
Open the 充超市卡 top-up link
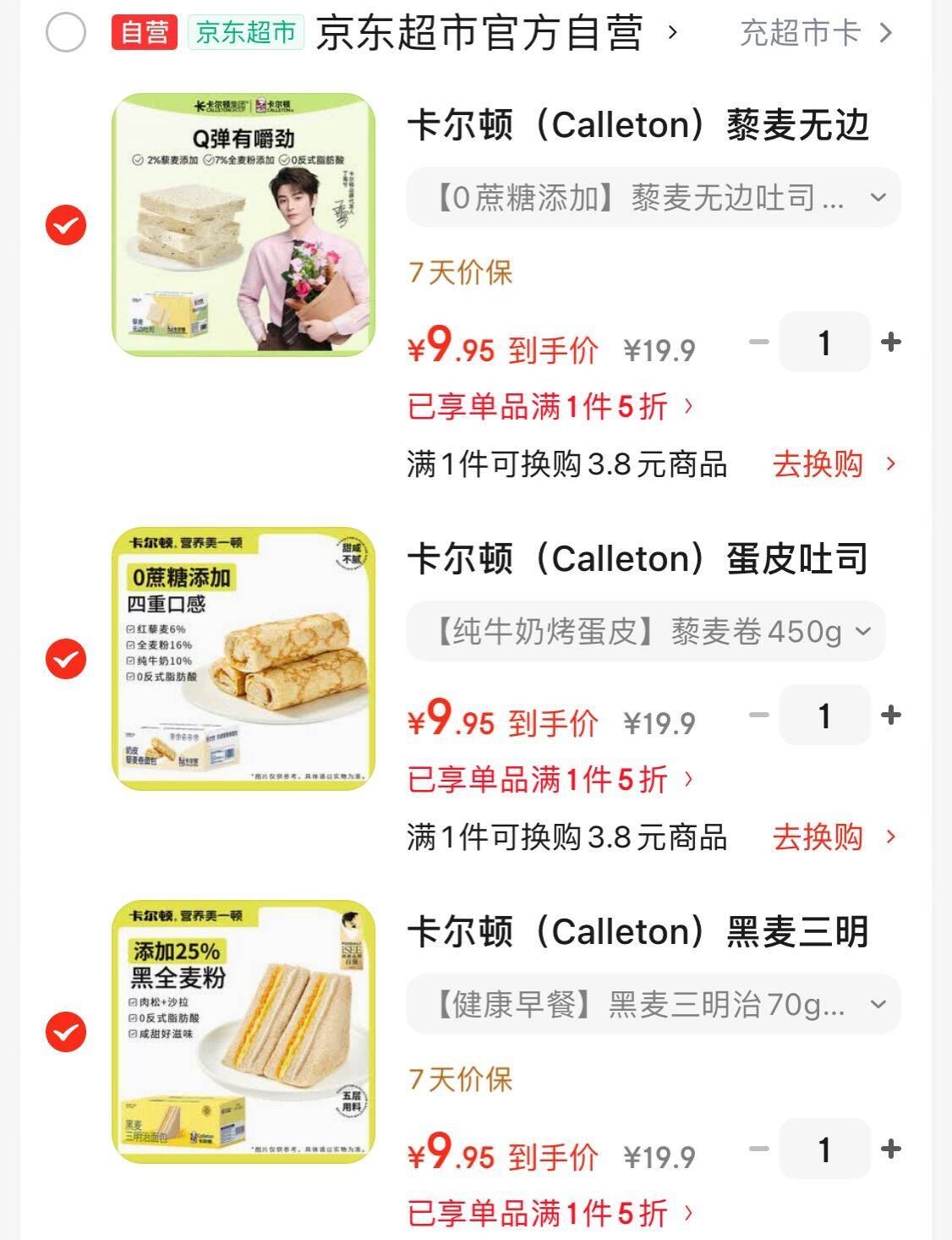(x=815, y=34)
